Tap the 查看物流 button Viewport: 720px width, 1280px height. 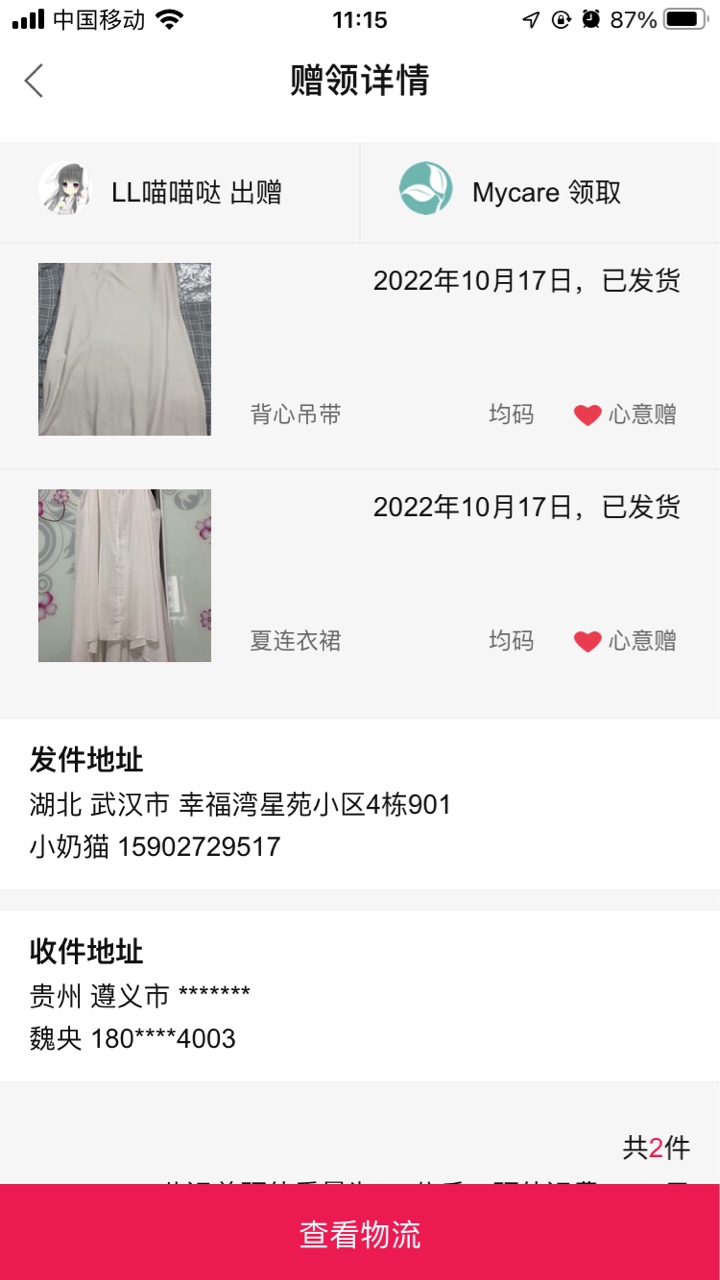[x=360, y=1234]
